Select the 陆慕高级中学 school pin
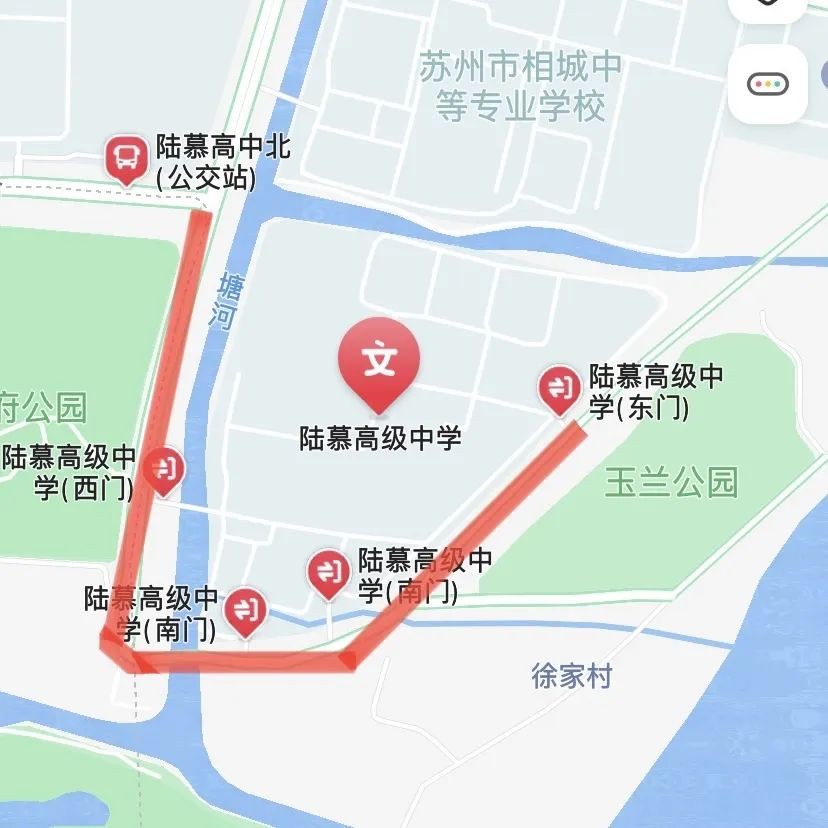828x828 pixels. coord(379,362)
